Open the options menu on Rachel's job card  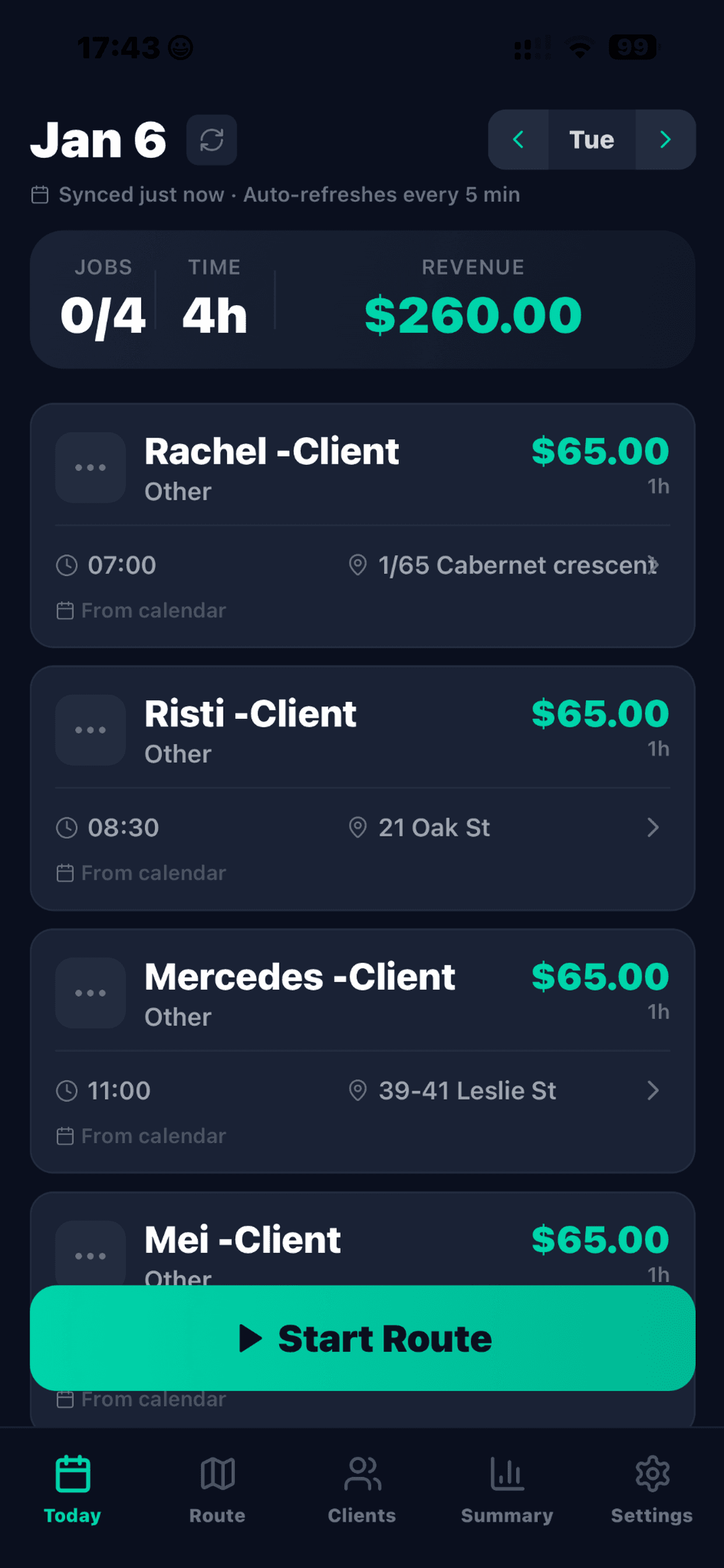pos(90,467)
